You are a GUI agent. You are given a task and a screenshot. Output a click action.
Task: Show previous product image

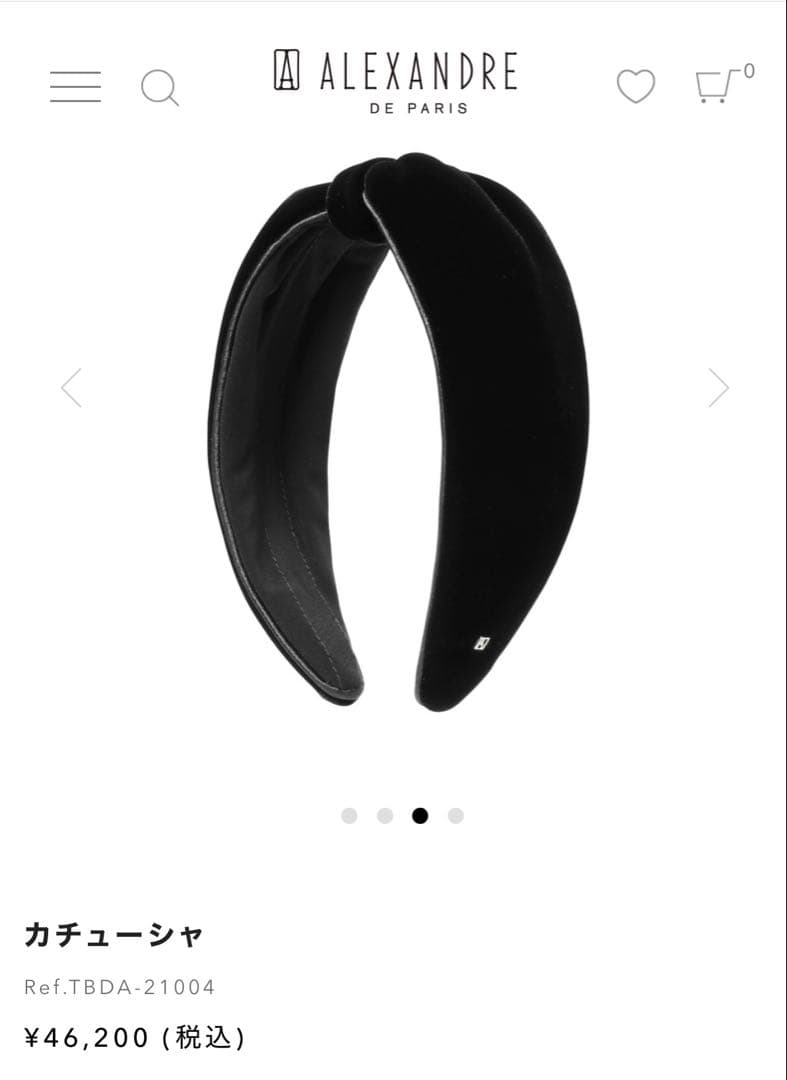click(x=71, y=388)
